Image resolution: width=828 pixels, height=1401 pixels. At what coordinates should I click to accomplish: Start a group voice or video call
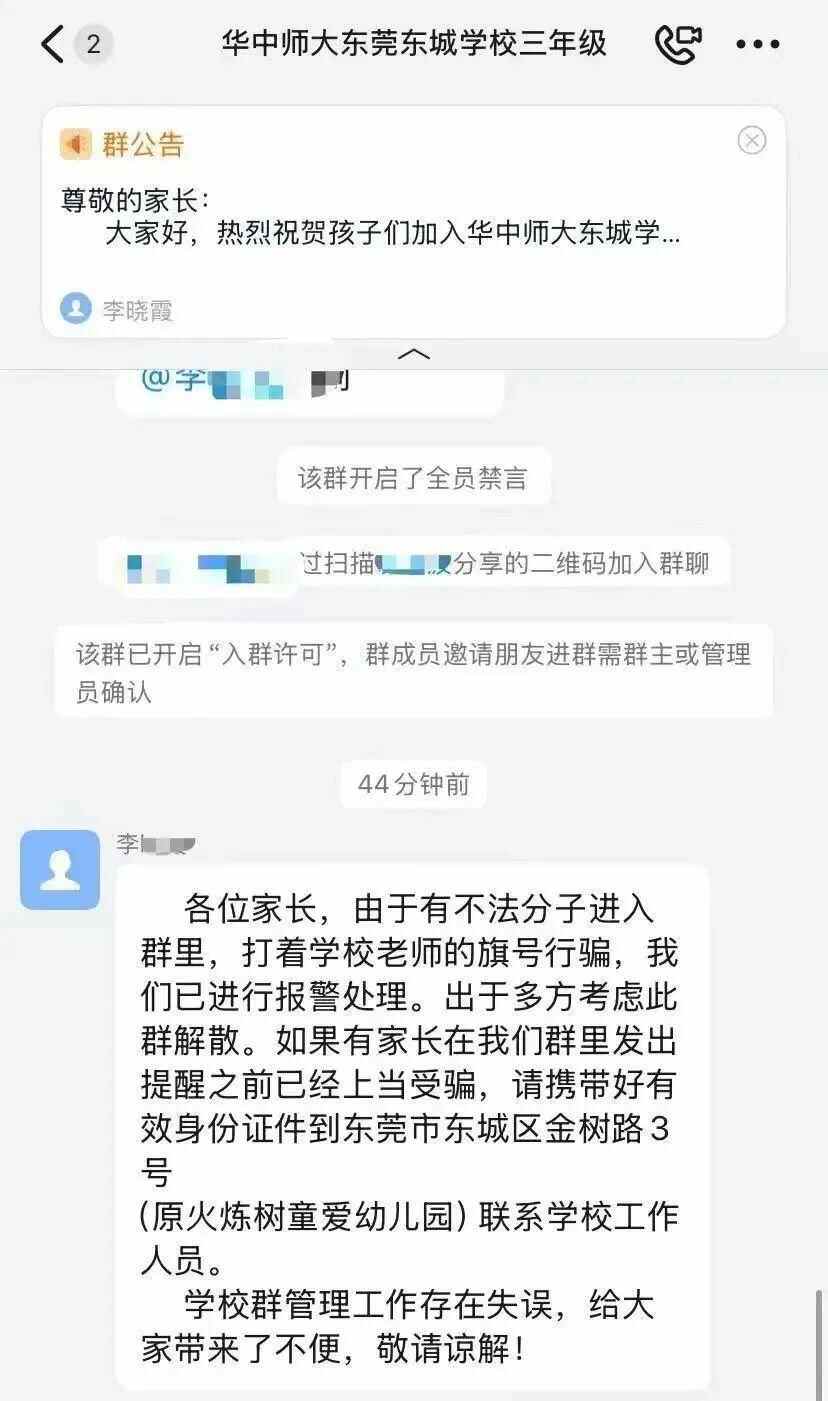tap(677, 44)
